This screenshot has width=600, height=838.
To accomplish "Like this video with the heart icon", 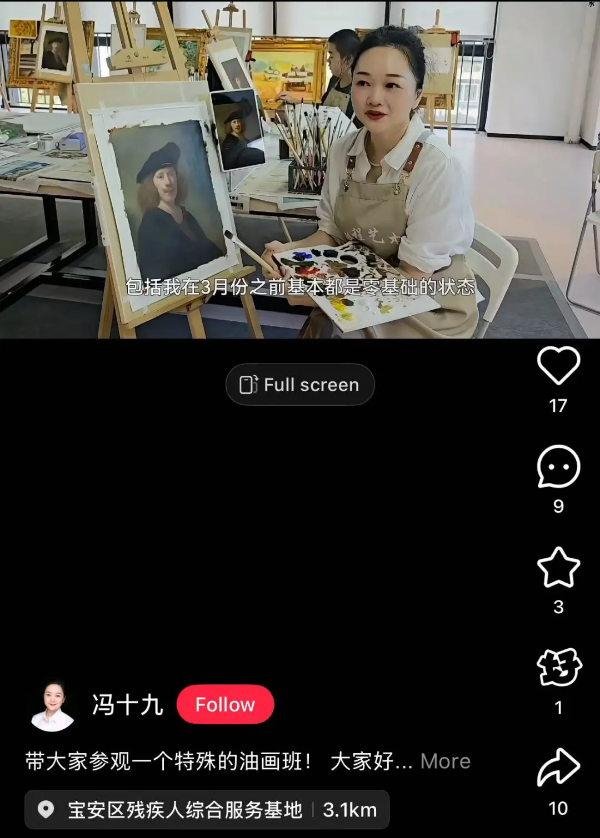I will pos(558,366).
